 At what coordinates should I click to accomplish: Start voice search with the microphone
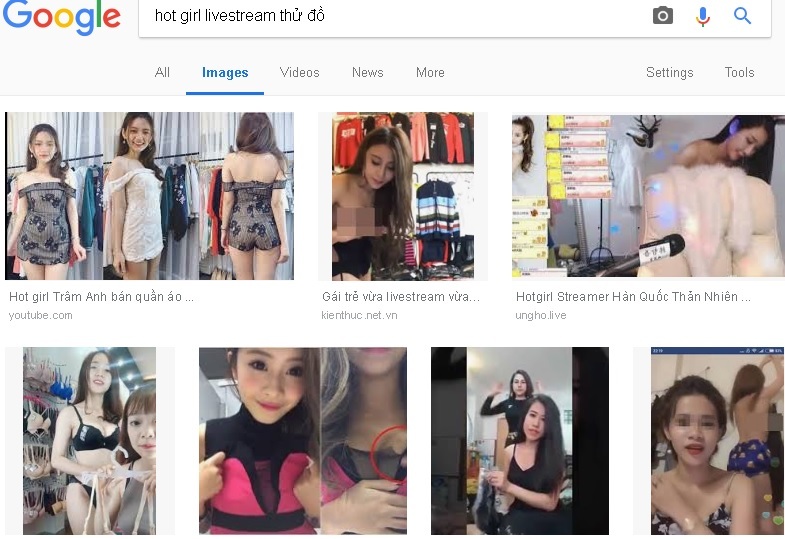[x=703, y=16]
